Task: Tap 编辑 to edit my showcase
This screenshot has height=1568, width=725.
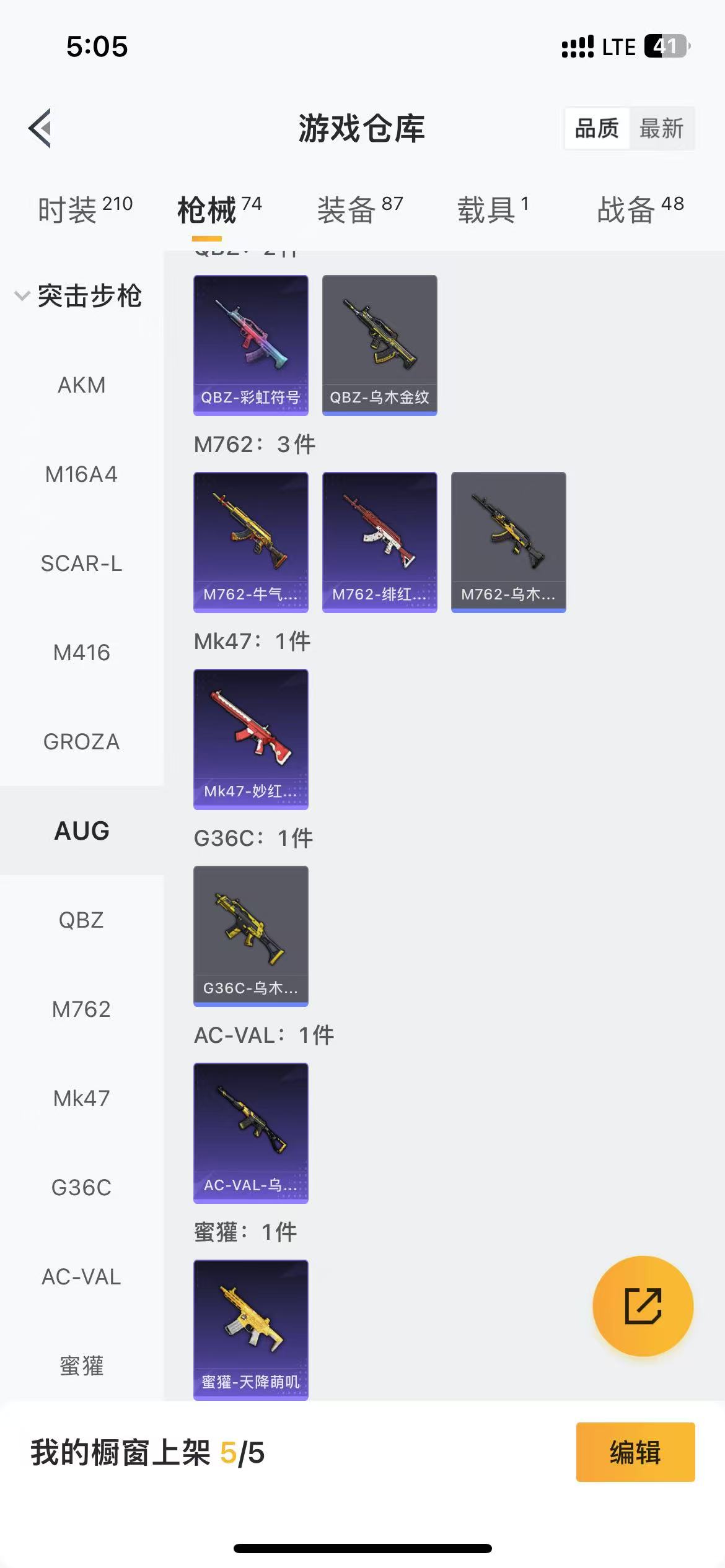Action: [x=636, y=1452]
